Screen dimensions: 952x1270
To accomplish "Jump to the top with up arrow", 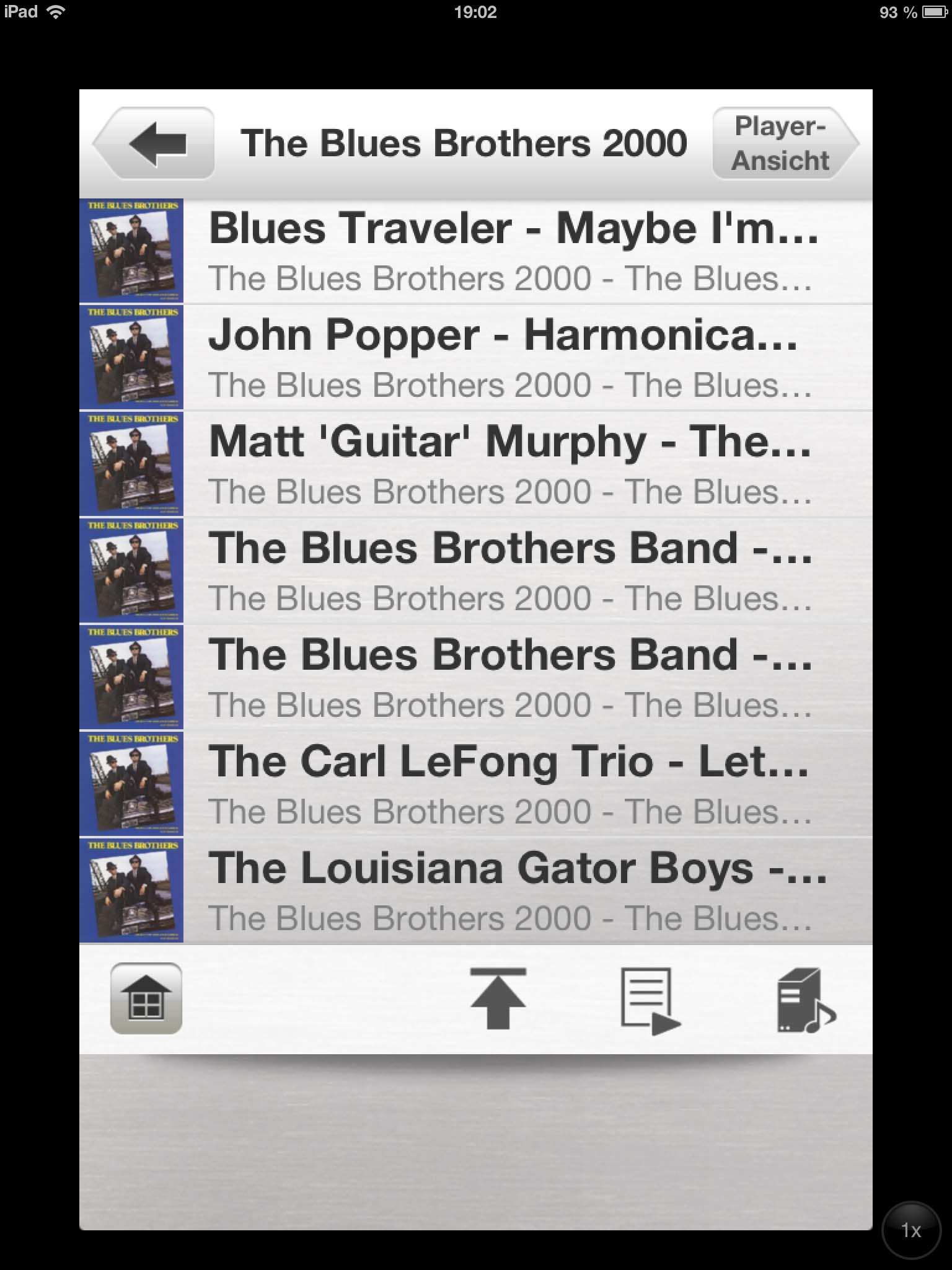I will point(498,998).
